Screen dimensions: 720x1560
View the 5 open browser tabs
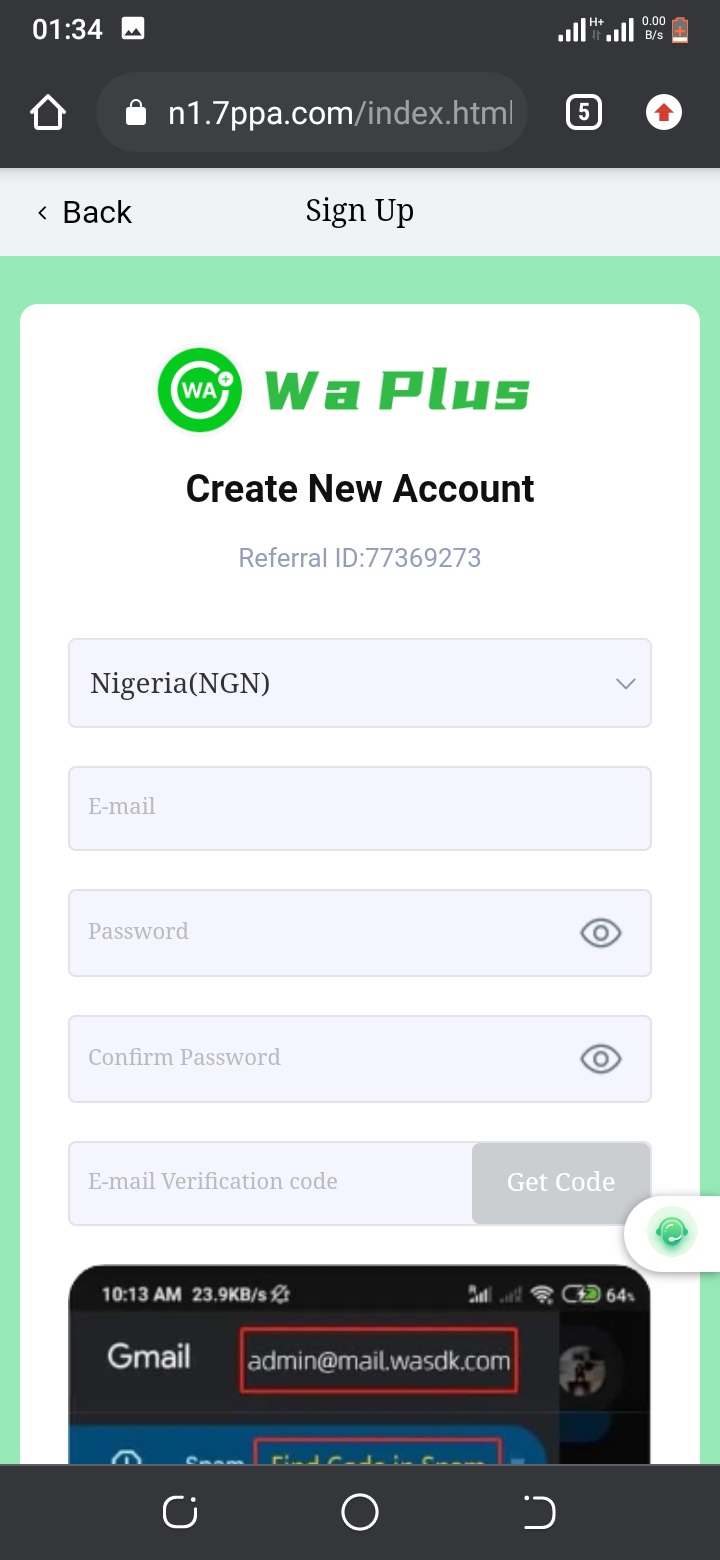tap(584, 113)
